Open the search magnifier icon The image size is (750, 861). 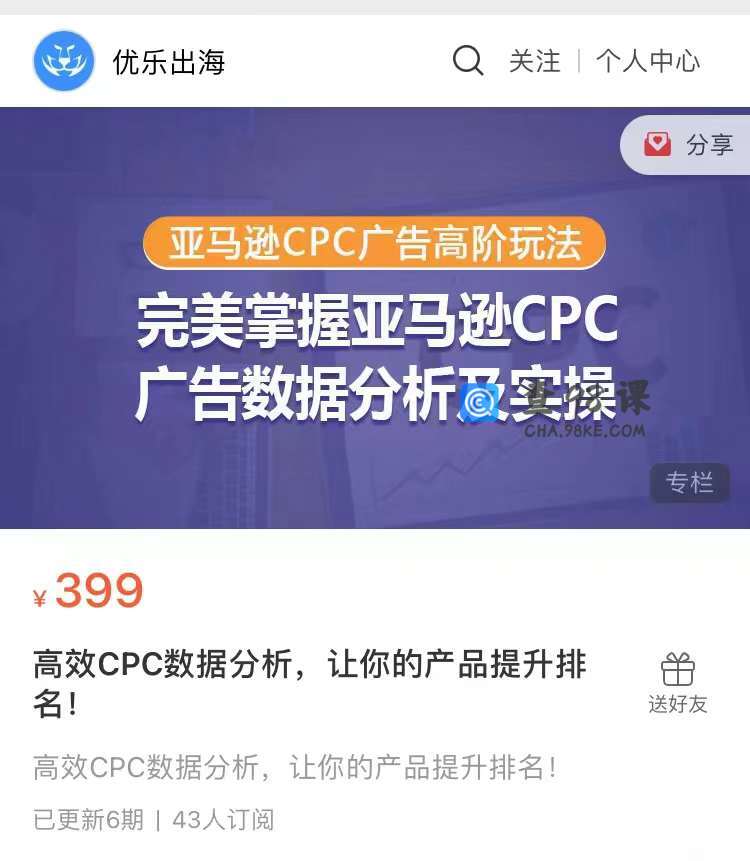pos(468,61)
